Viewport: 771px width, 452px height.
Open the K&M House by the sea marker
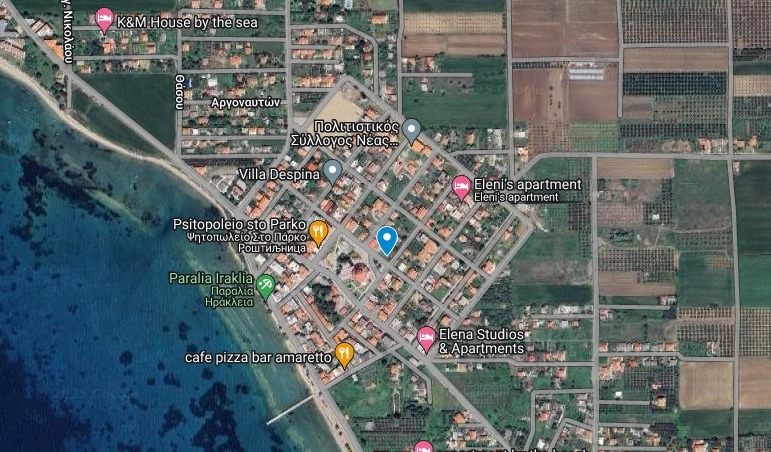[104, 19]
